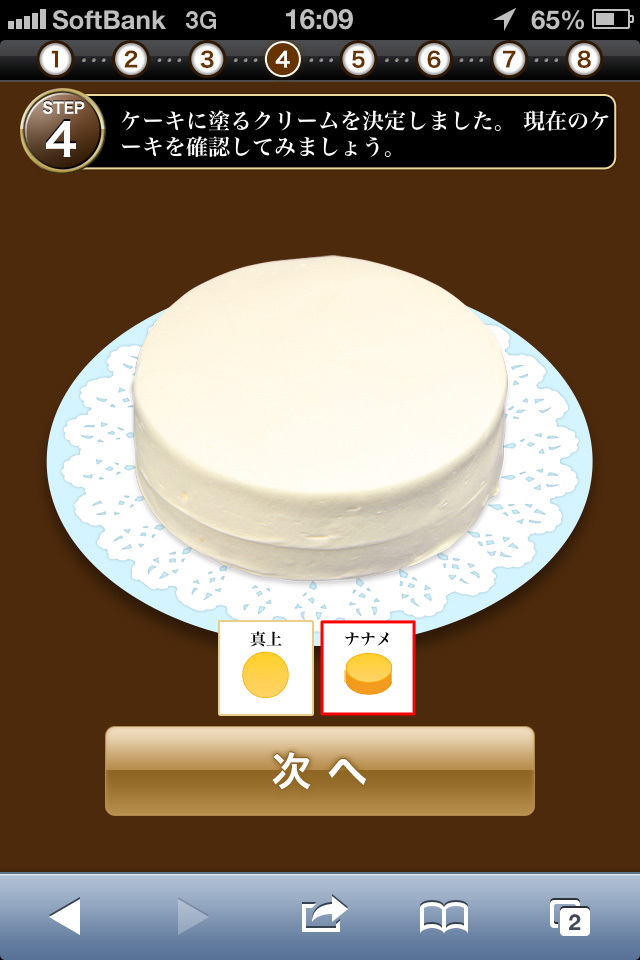Select the 真上 top view option

[x=266, y=667]
